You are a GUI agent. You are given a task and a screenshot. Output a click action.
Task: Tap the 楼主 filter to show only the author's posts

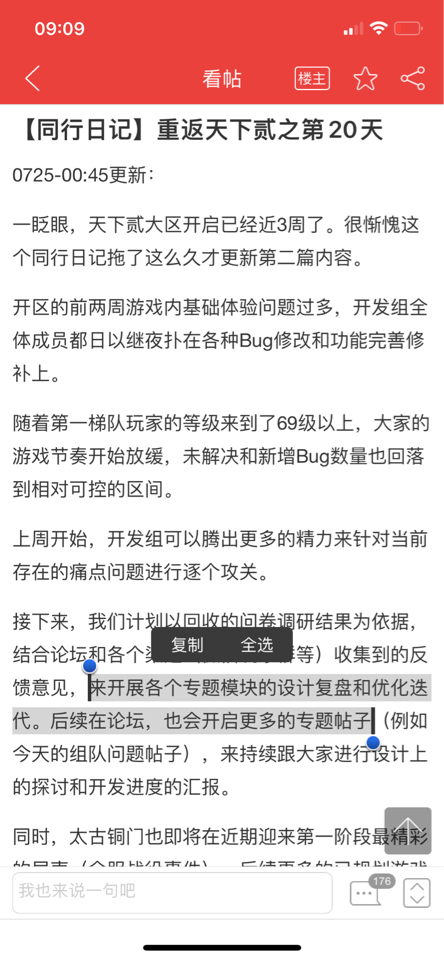coord(312,78)
